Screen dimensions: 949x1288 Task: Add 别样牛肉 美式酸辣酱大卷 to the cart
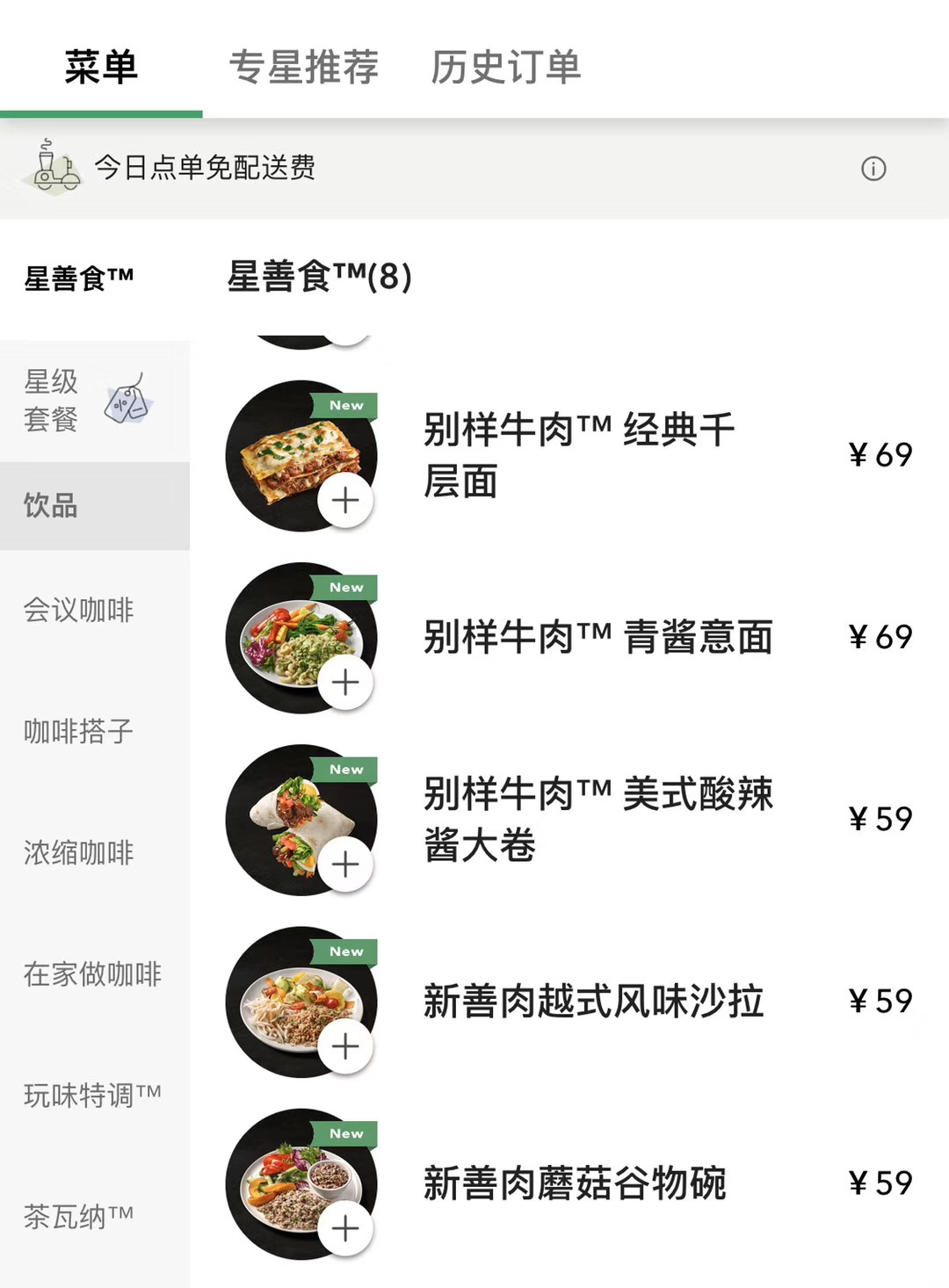click(x=345, y=865)
